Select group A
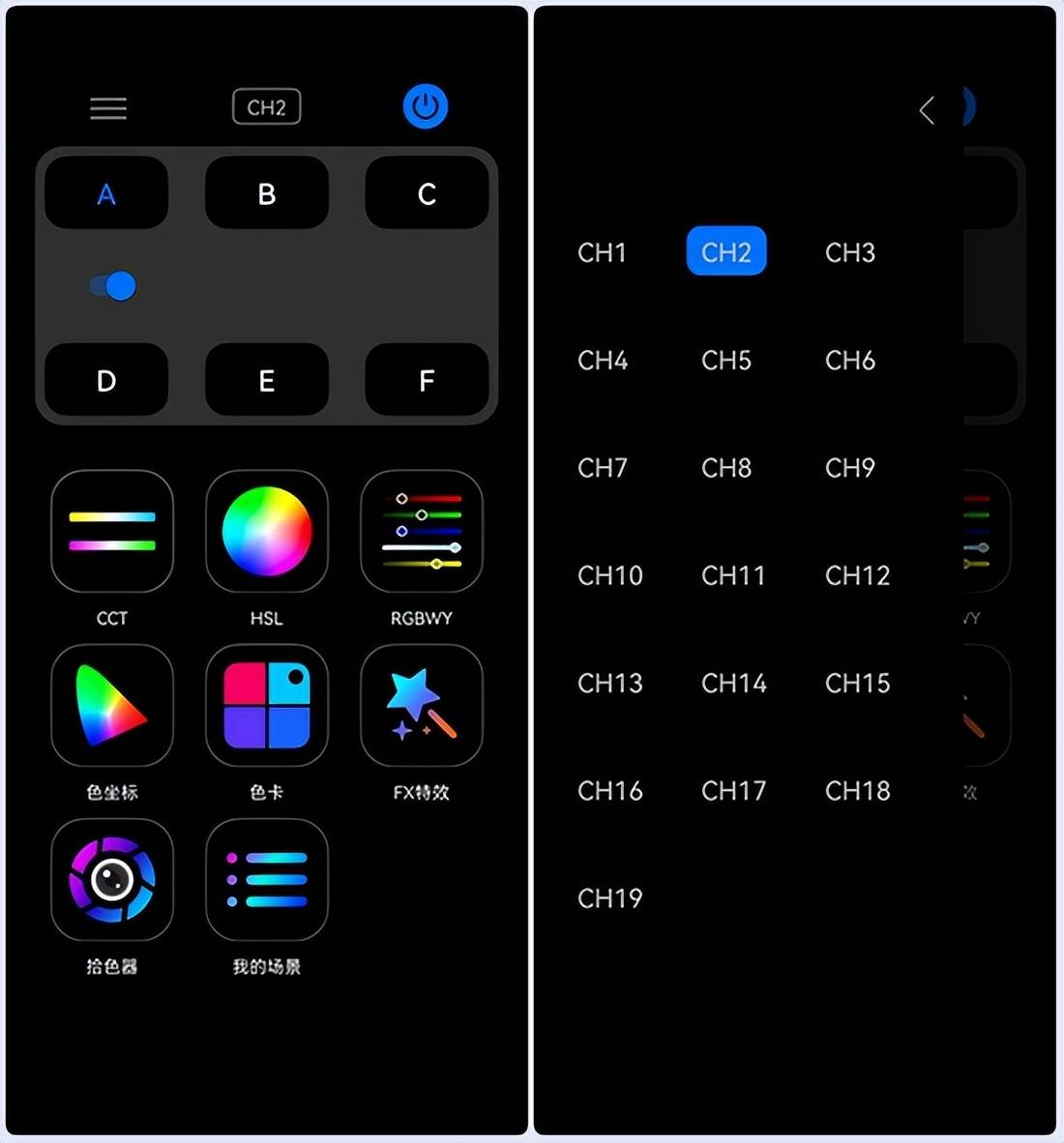 106,194
